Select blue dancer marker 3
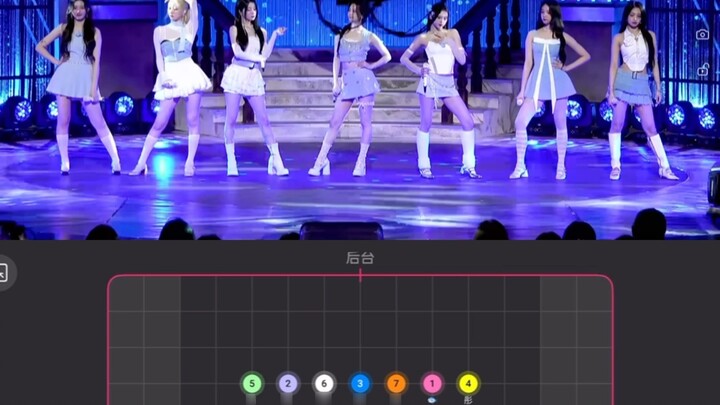This screenshot has width=720, height=405. click(360, 383)
